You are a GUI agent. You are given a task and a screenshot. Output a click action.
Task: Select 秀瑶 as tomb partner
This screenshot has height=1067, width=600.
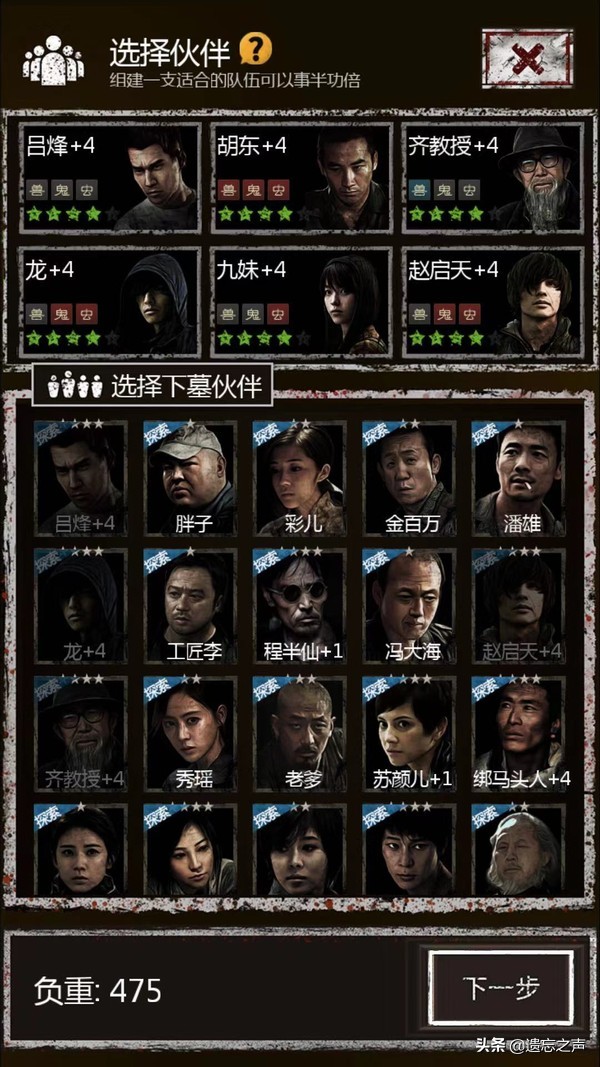point(191,733)
